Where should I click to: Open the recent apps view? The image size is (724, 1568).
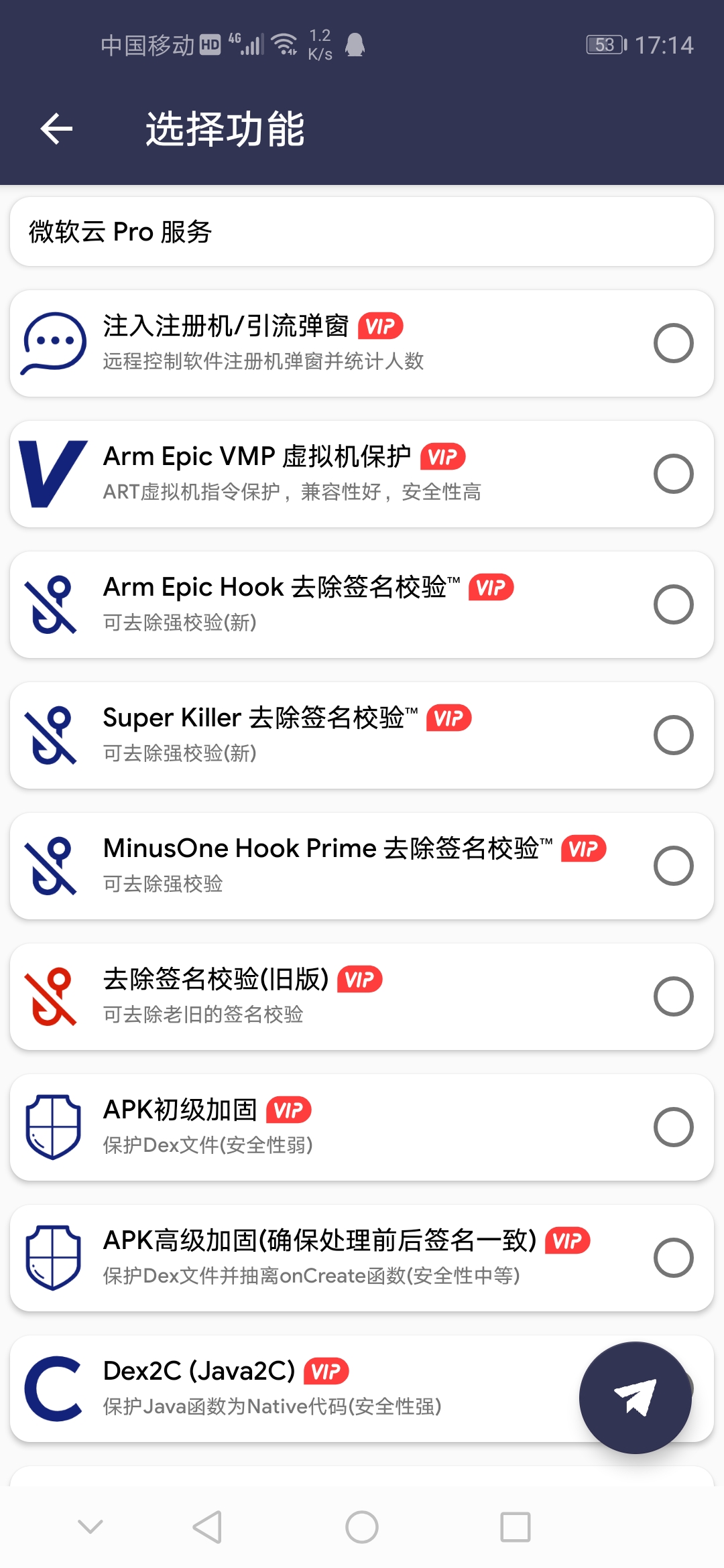point(516,1527)
